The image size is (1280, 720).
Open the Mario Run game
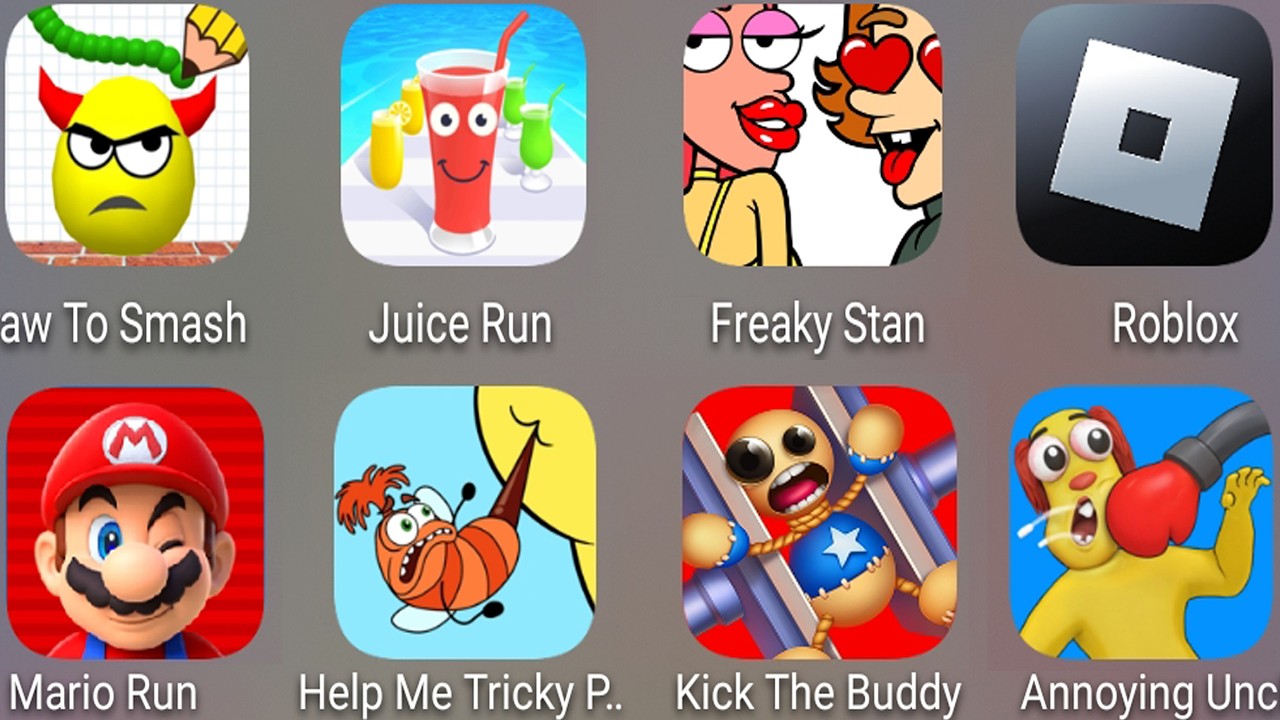click(x=135, y=522)
